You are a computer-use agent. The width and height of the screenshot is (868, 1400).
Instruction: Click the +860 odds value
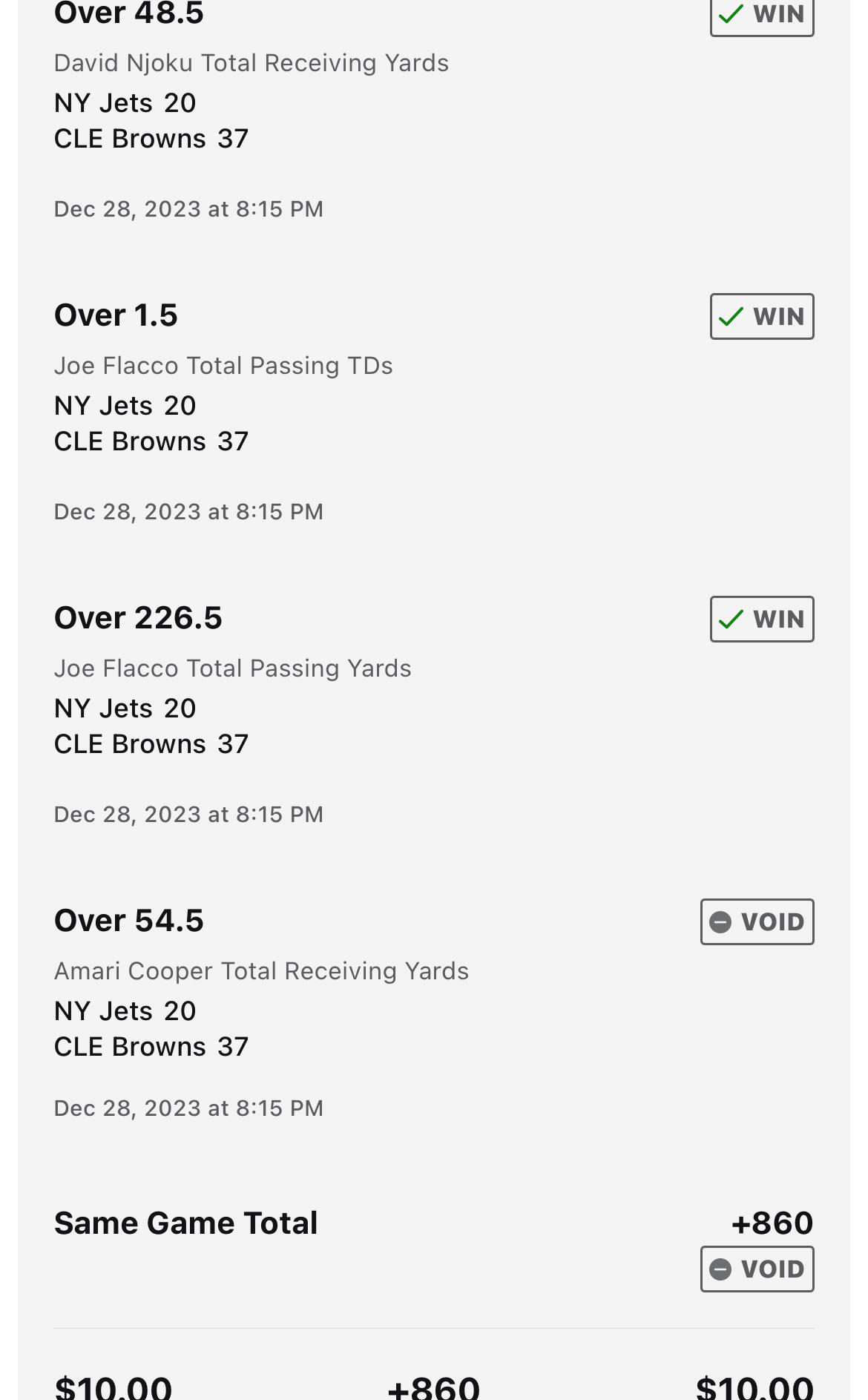pyautogui.click(x=772, y=1222)
